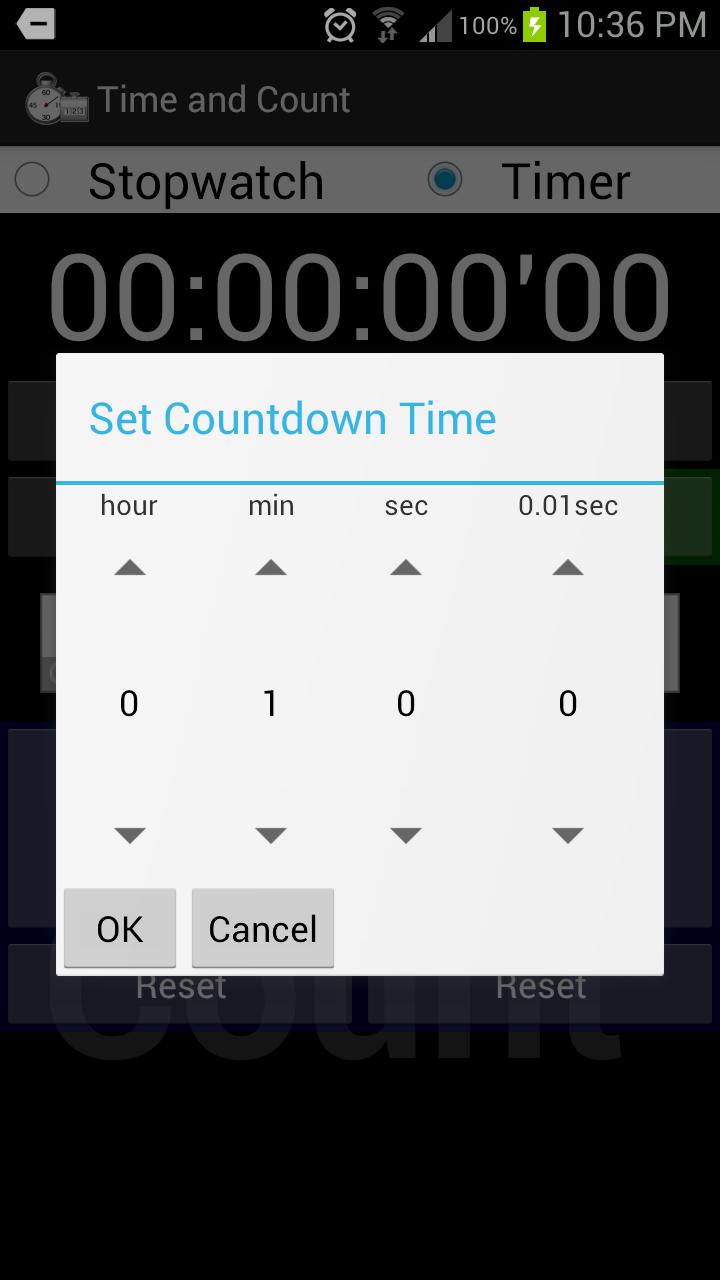This screenshot has width=720, height=1280.
Task: Decrease the sec value with down arrow
Action: pyautogui.click(x=405, y=835)
